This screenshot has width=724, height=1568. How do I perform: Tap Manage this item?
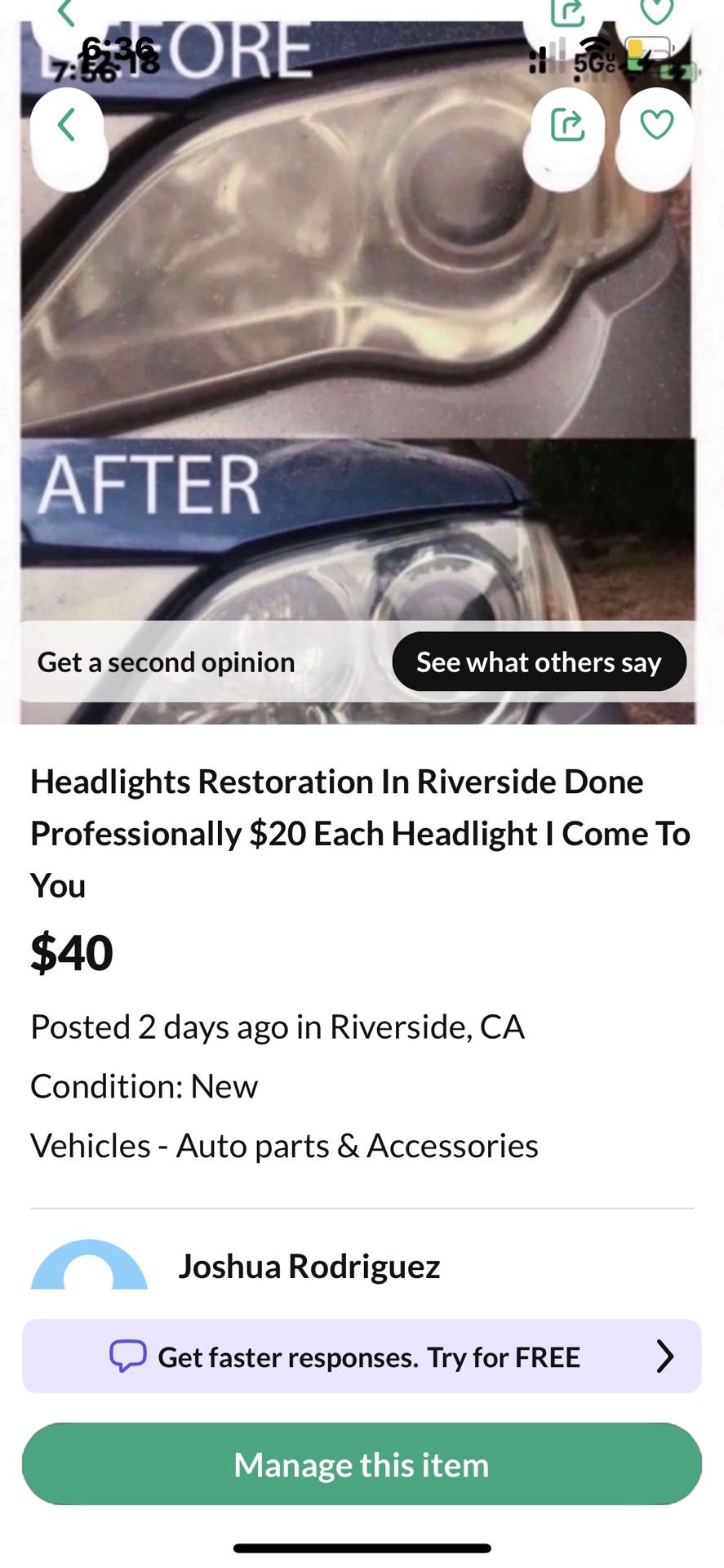362,1464
